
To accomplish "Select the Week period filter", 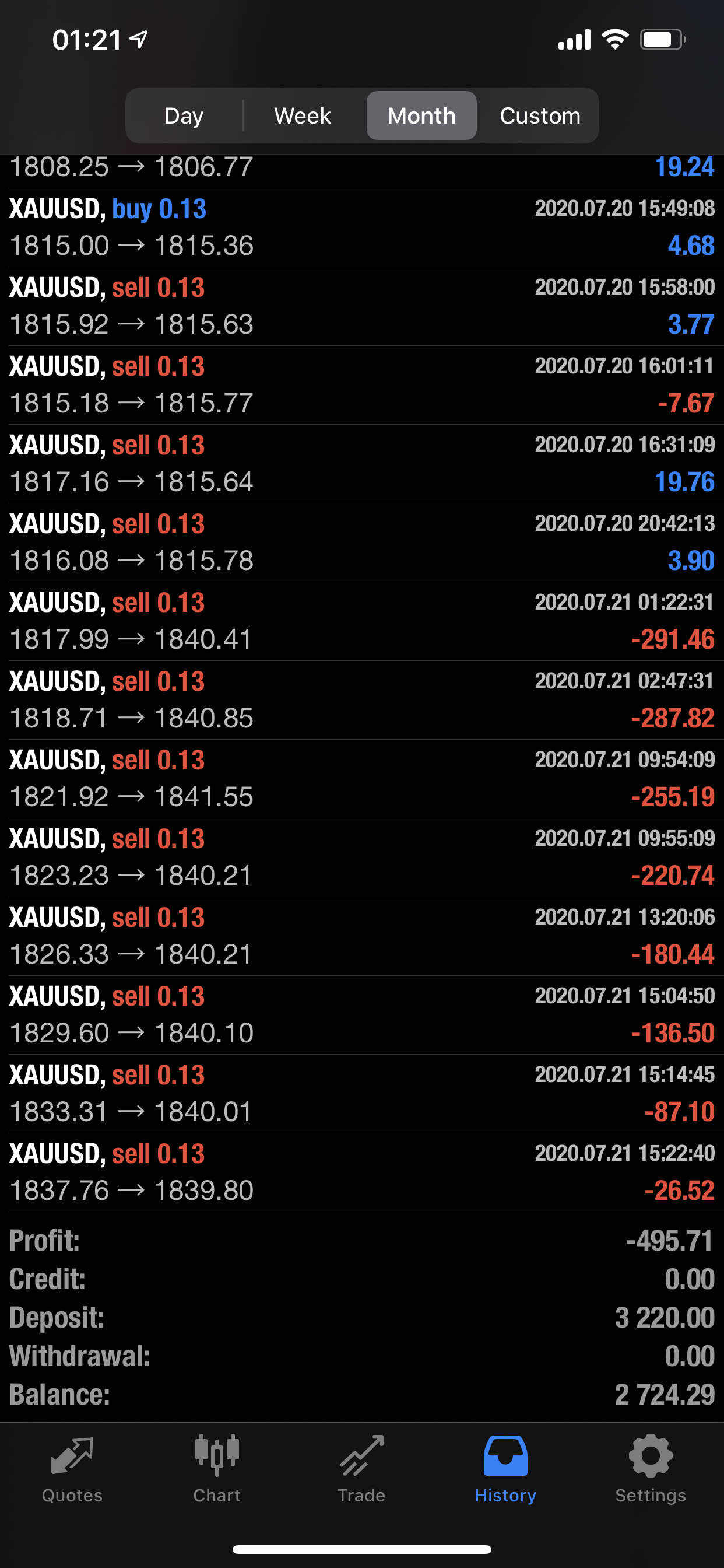I will 303,116.
